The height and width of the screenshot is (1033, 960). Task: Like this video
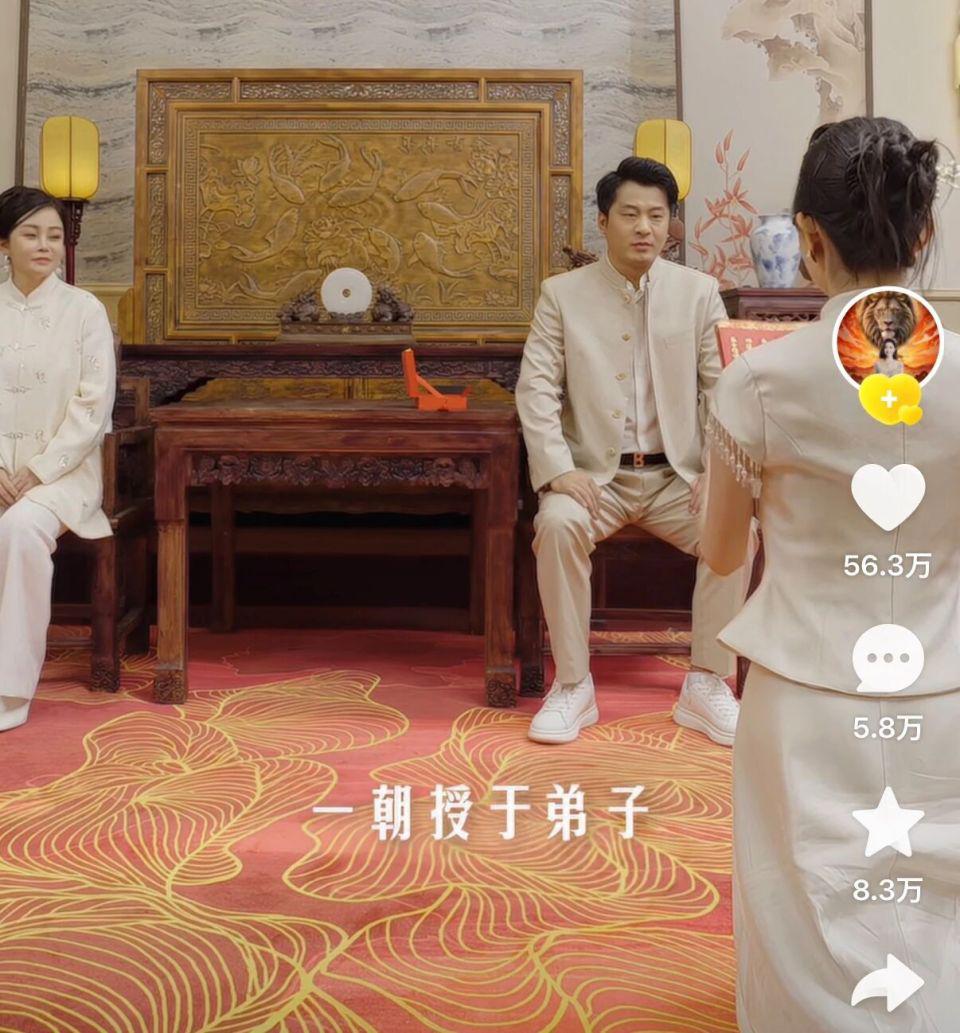887,496
